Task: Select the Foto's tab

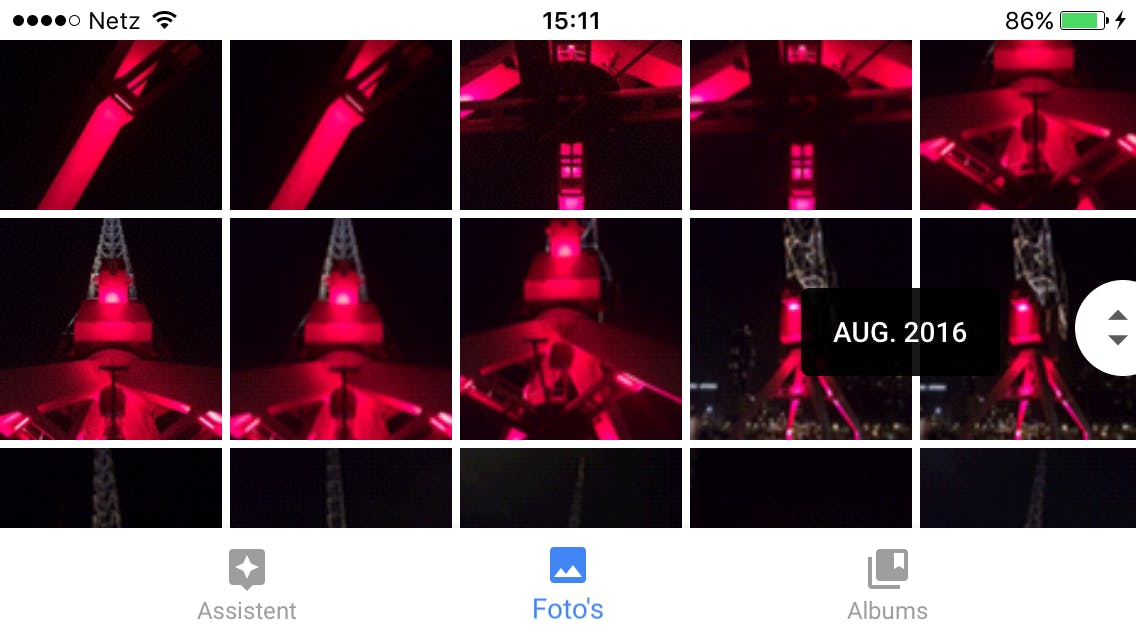Action: (x=568, y=585)
